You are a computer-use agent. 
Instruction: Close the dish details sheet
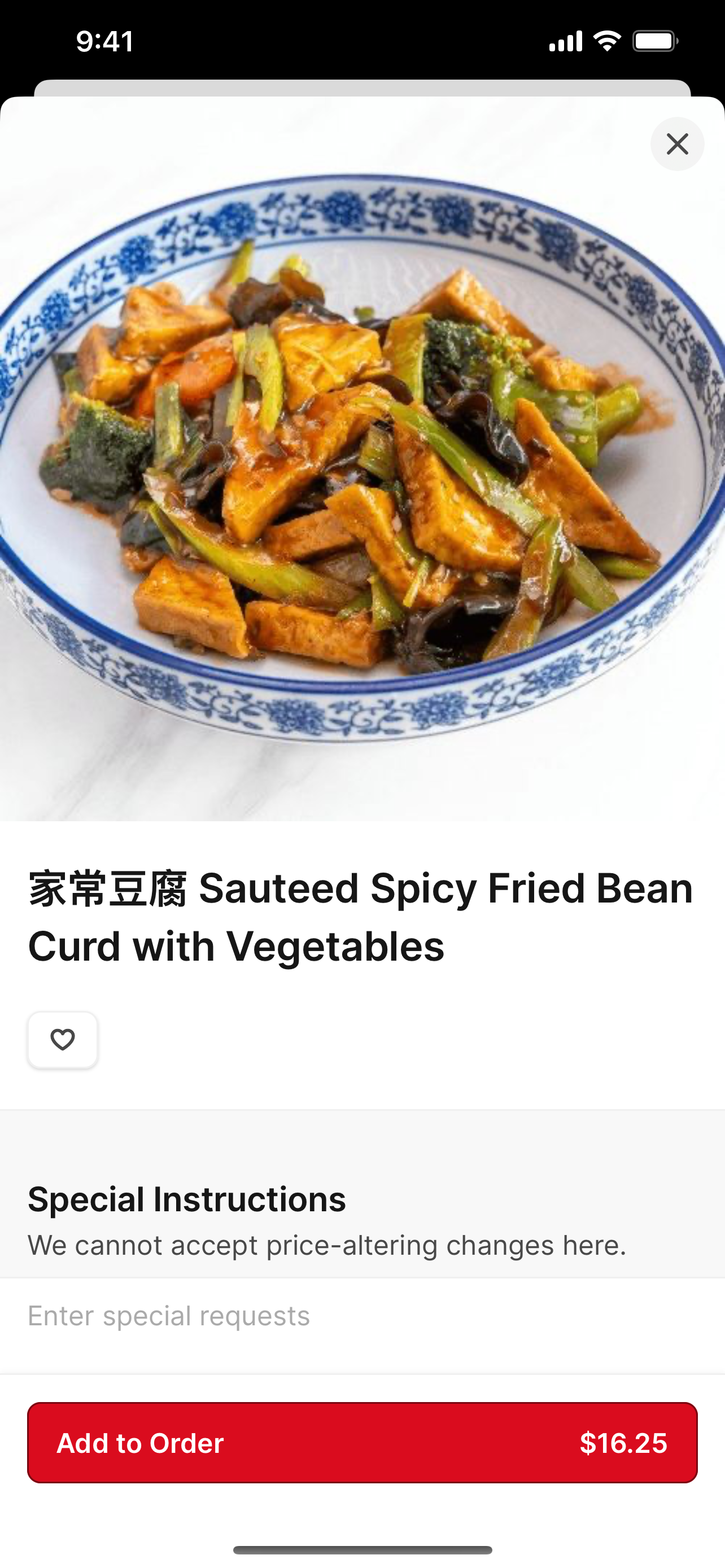pyautogui.click(x=677, y=144)
